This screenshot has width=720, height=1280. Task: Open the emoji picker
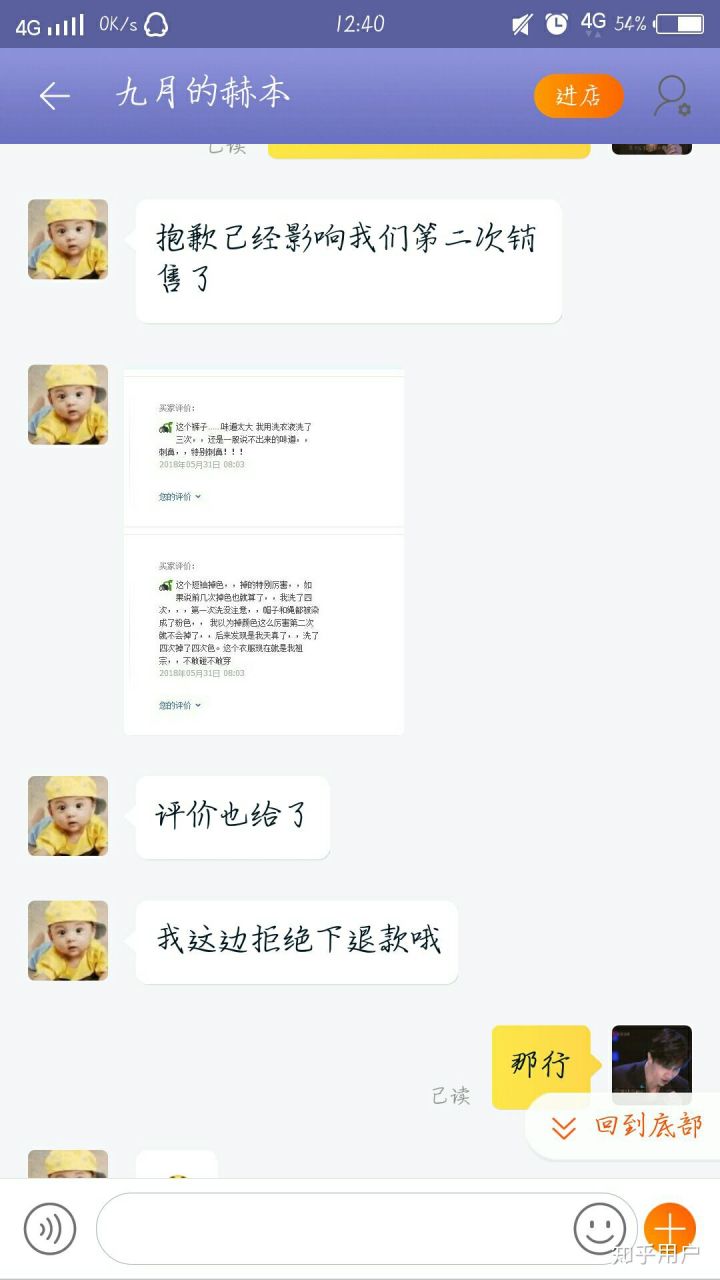(599, 1228)
